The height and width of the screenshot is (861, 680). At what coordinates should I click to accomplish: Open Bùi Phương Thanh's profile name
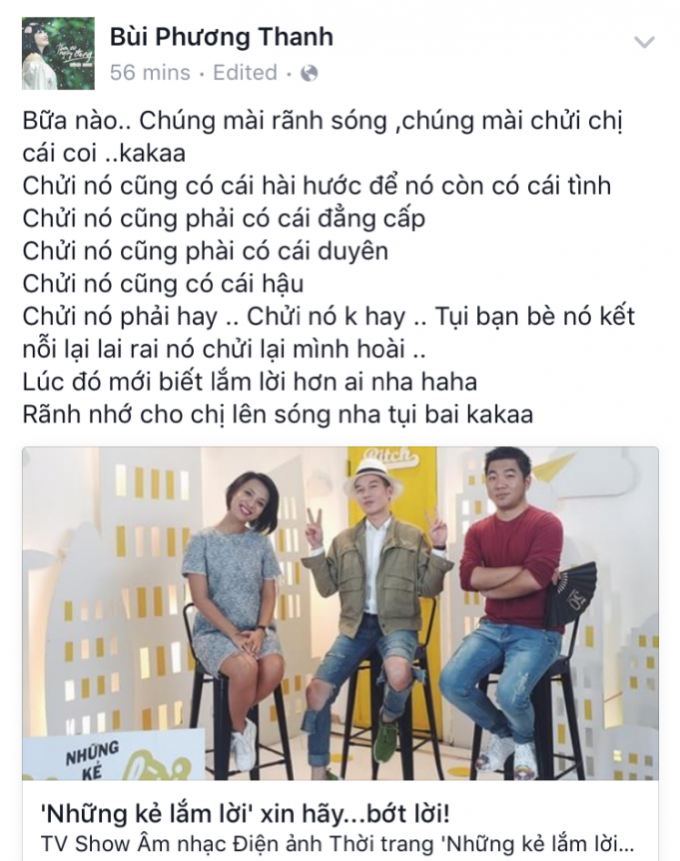(221, 38)
